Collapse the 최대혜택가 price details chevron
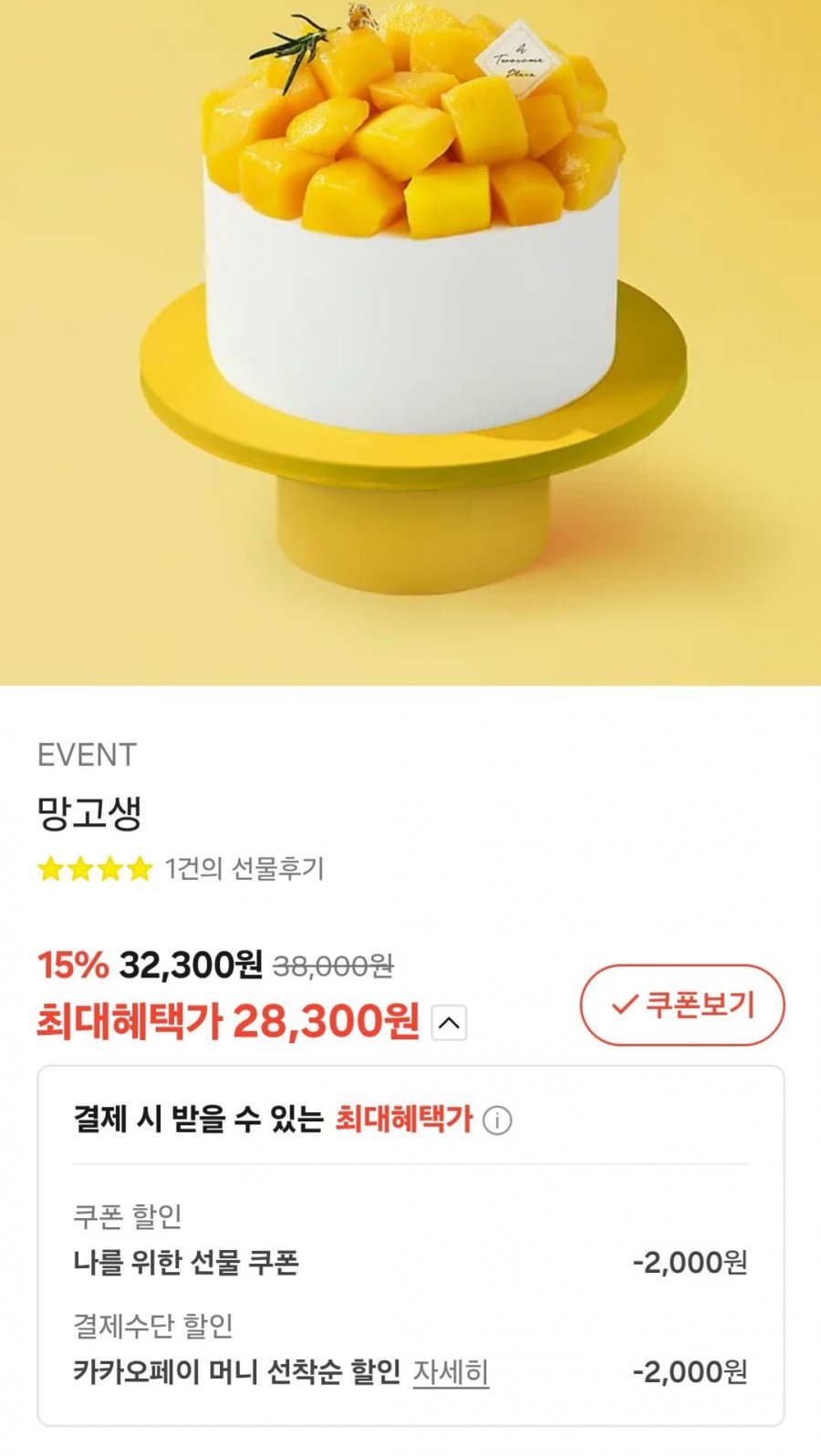Screen dimensions: 821x1456 (x=449, y=1023)
